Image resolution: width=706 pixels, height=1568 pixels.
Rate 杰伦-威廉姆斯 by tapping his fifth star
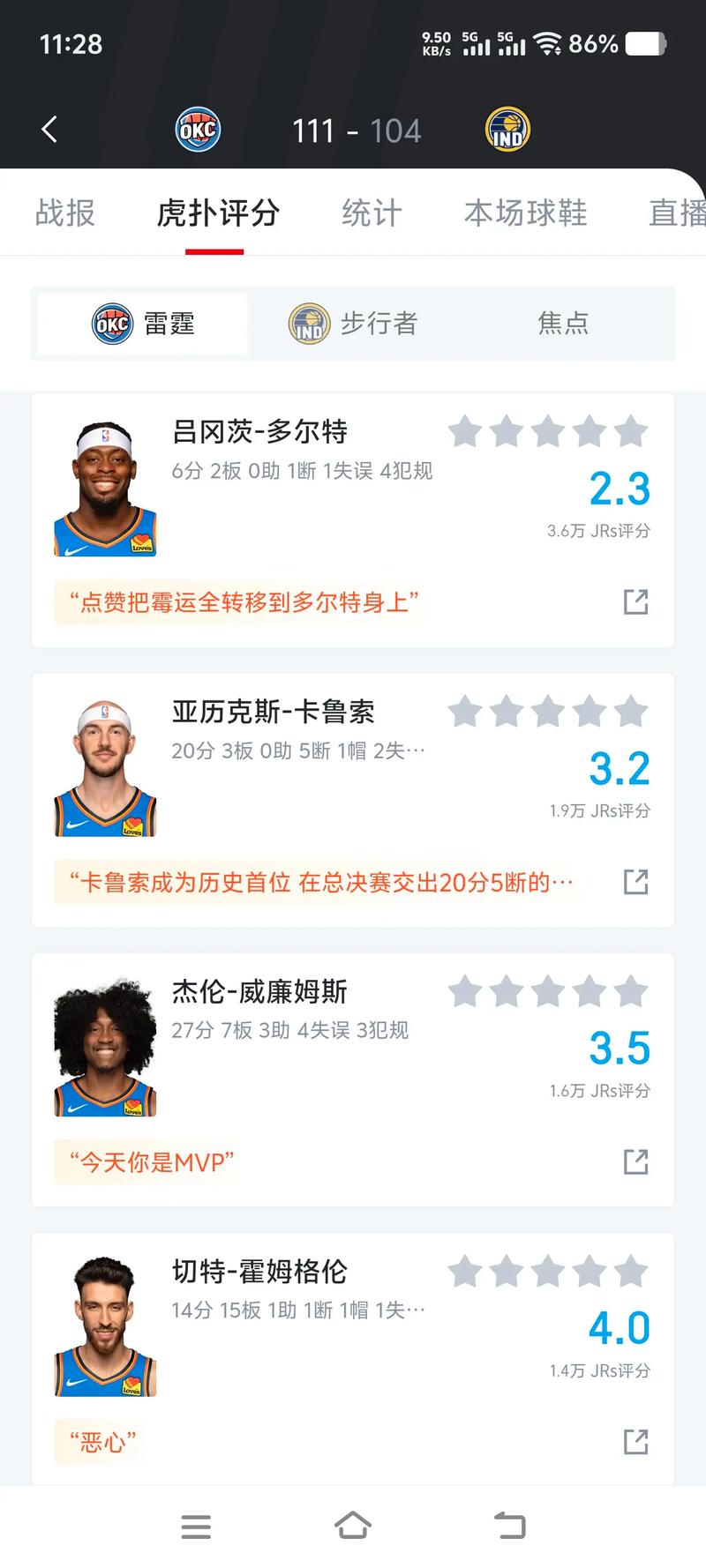pyautogui.click(x=630, y=991)
